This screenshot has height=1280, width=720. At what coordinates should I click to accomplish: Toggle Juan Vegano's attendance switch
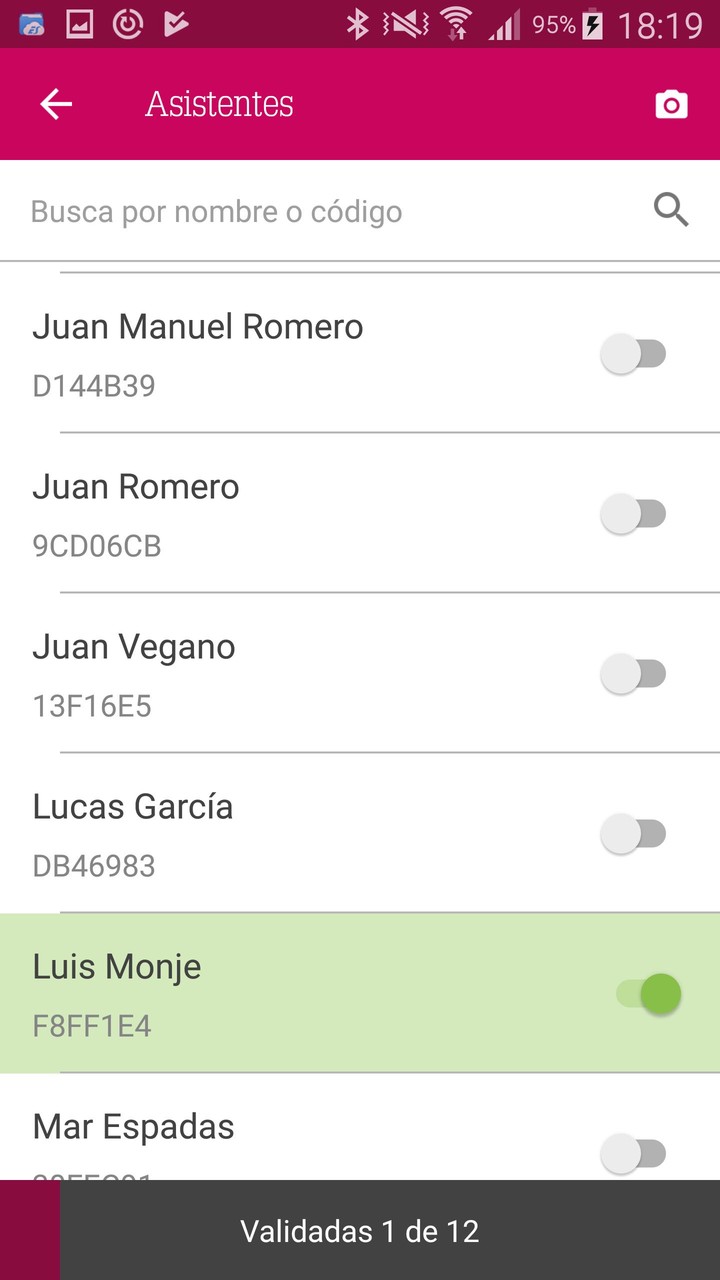coord(635,673)
